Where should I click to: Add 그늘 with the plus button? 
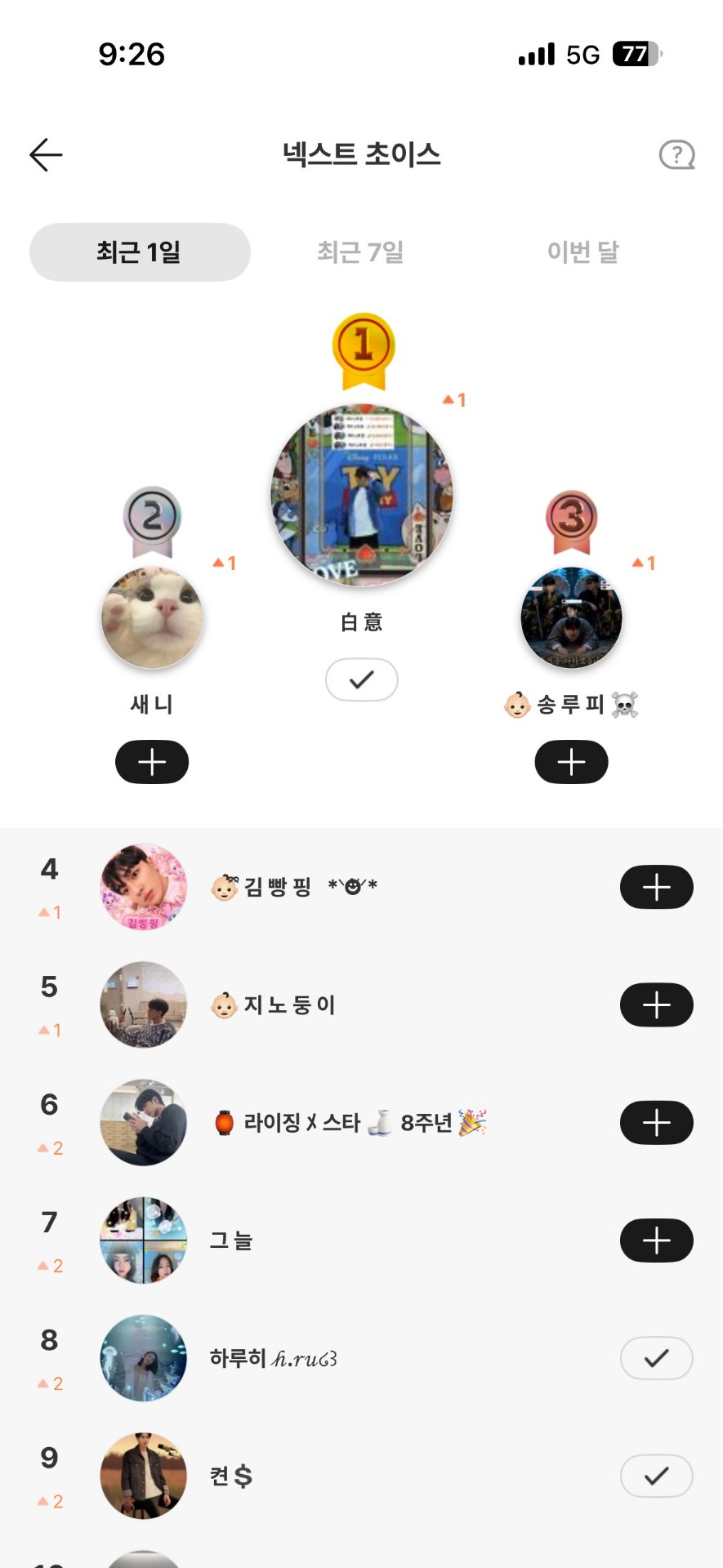point(656,1241)
